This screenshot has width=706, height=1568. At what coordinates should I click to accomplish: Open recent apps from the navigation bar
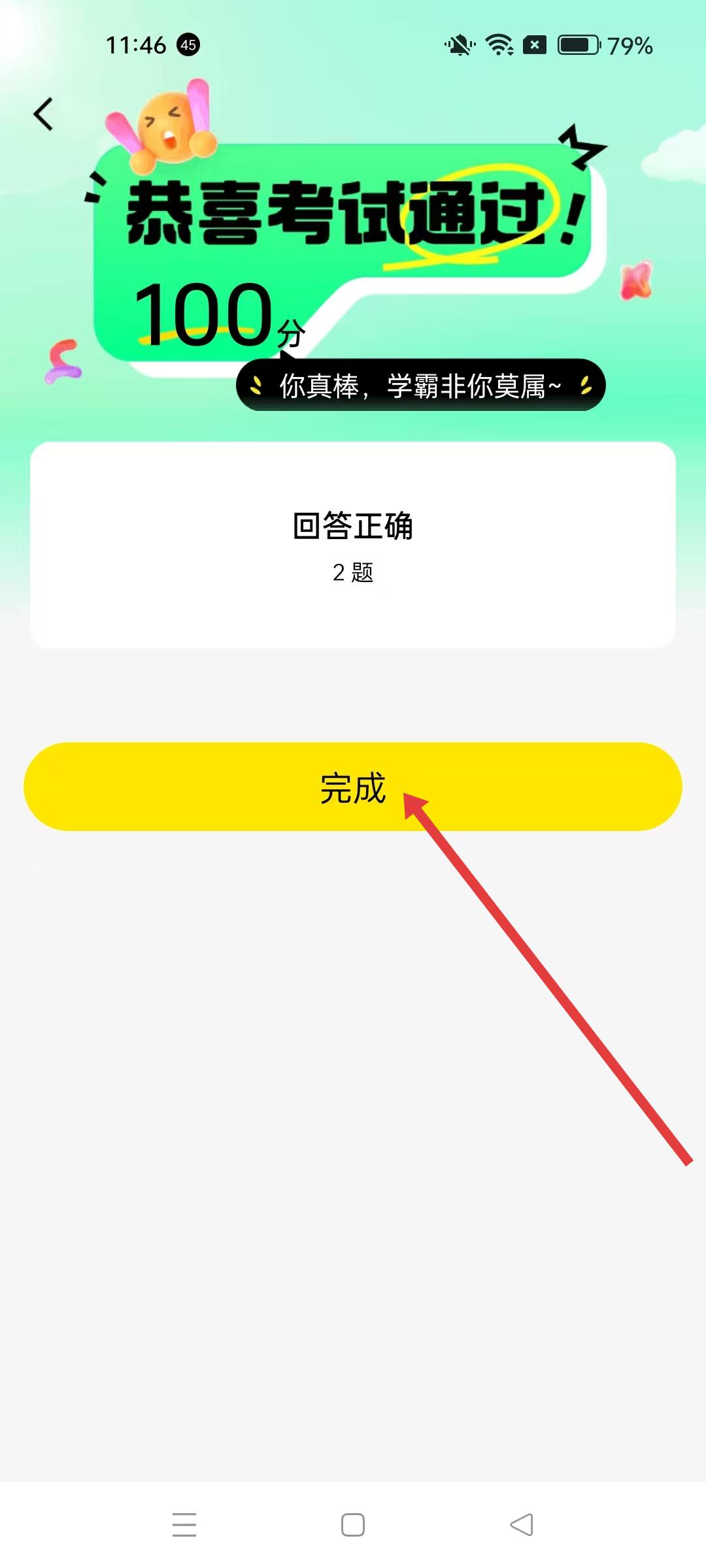coord(184,1524)
